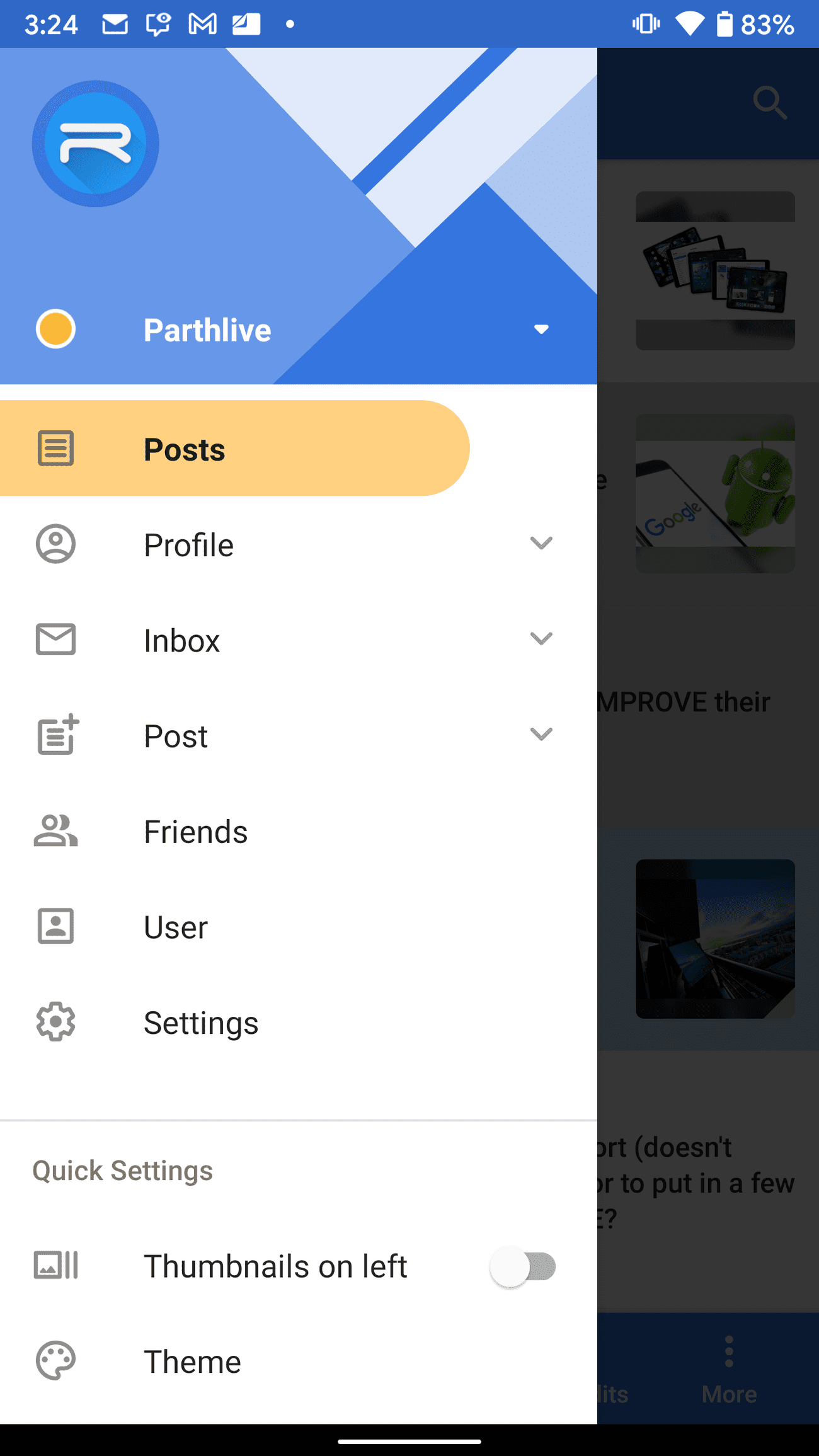Tap the search magnifier icon
The image size is (819, 1456).
pos(770,102)
